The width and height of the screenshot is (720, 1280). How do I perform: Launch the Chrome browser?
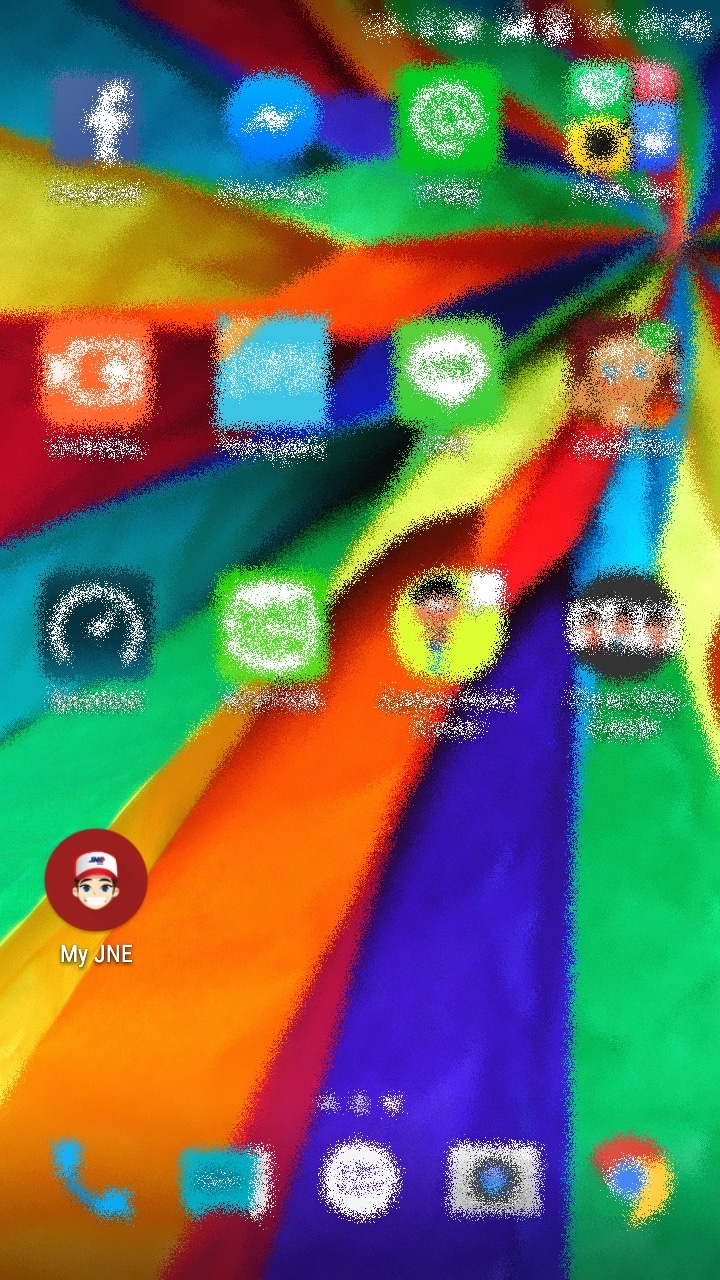[630, 1180]
